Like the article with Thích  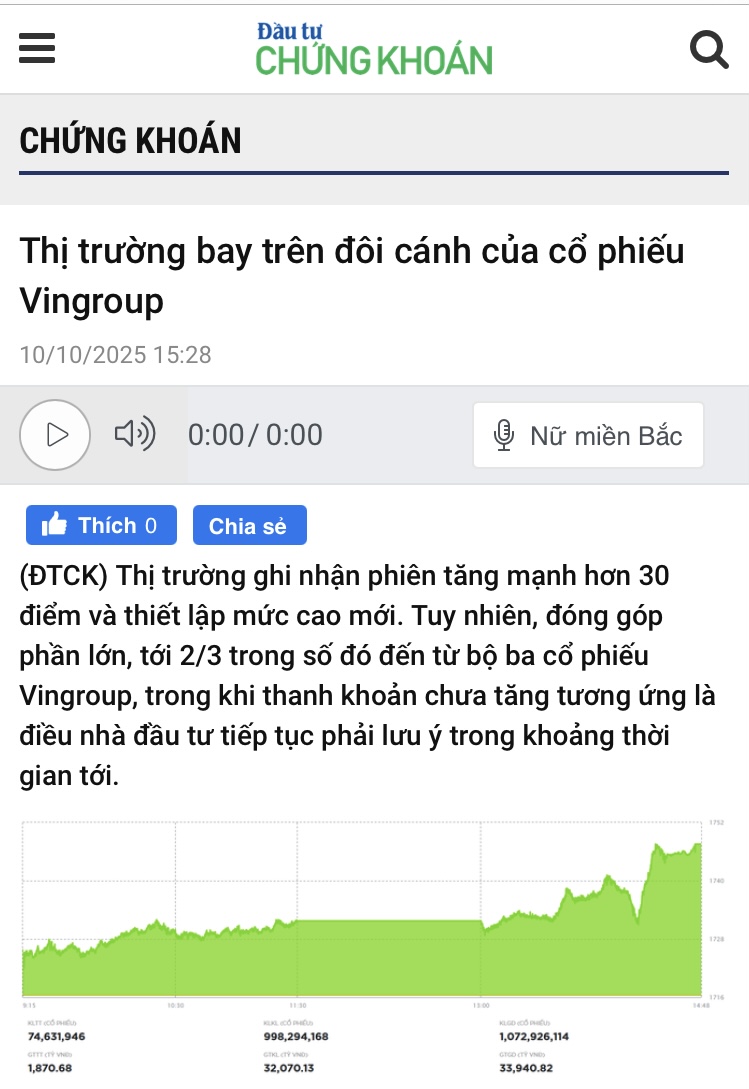pyautogui.click(x=101, y=526)
